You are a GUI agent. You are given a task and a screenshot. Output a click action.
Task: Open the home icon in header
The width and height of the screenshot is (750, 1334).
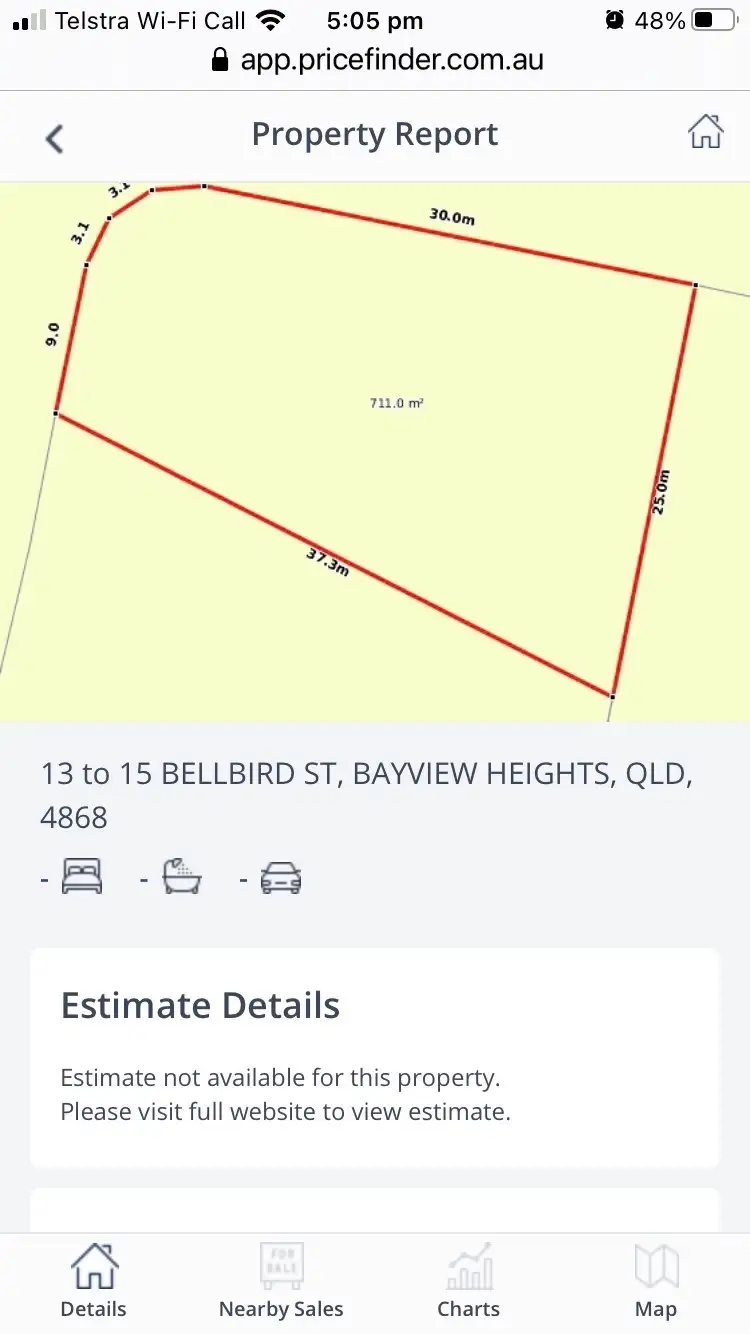(705, 132)
